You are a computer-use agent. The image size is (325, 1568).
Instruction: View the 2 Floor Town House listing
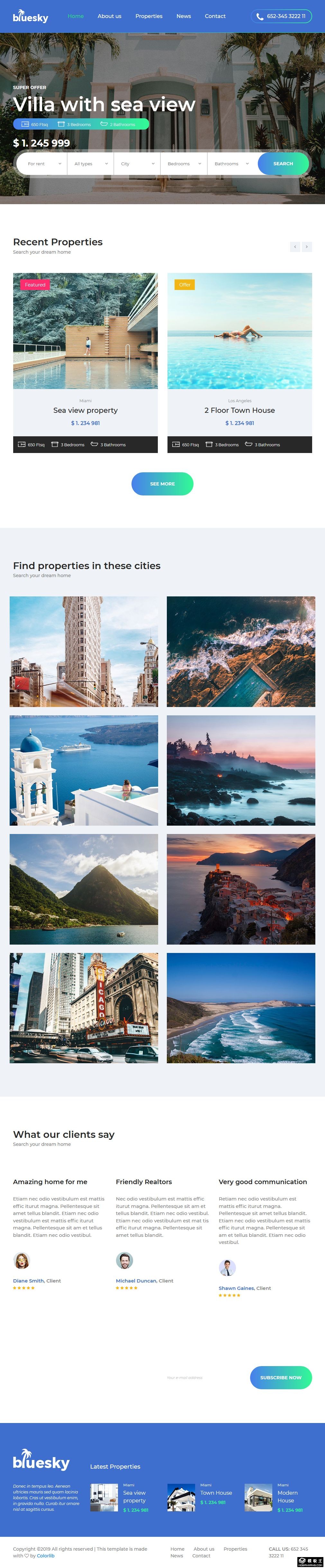click(x=239, y=410)
